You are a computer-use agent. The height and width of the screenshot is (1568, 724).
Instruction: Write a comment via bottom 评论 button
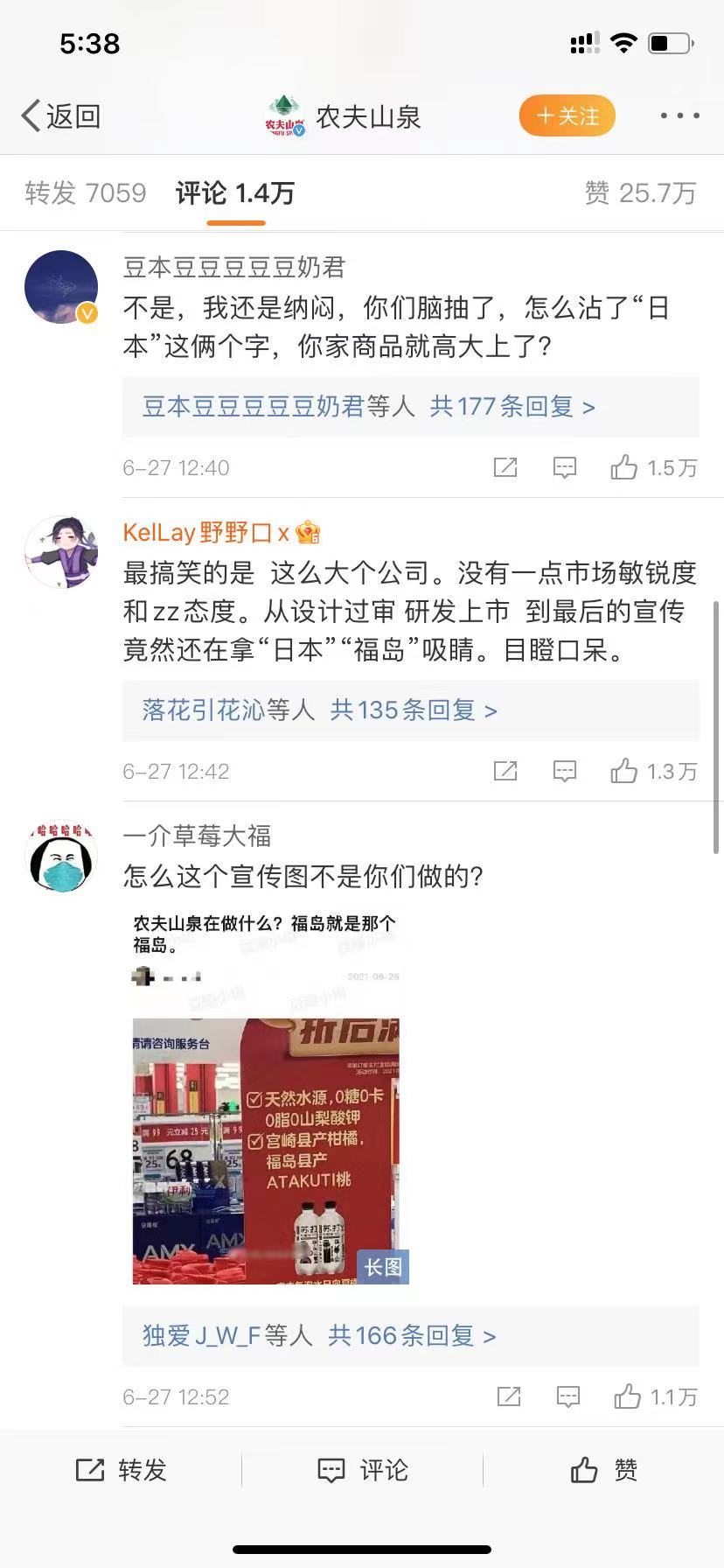362,1470
